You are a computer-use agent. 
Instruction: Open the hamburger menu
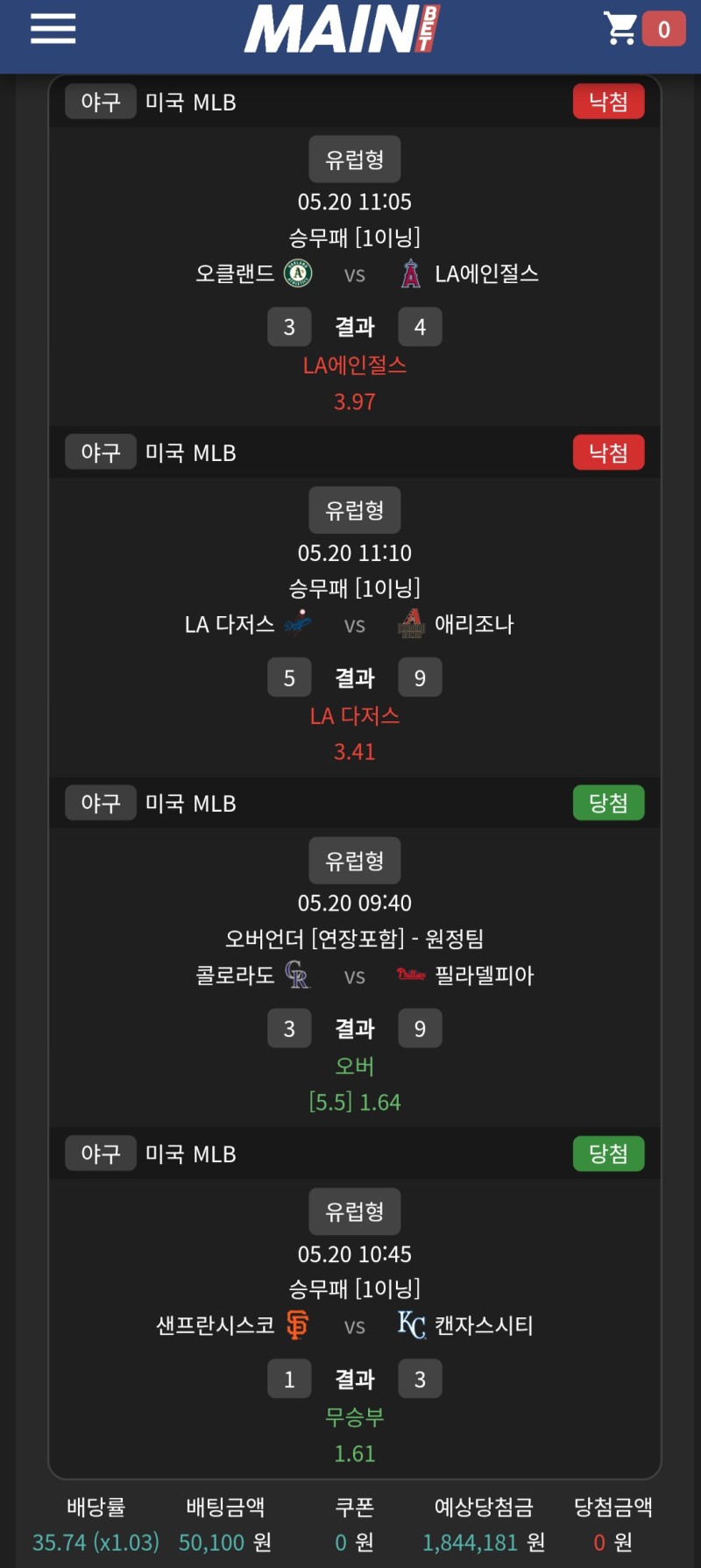pyautogui.click(x=53, y=29)
